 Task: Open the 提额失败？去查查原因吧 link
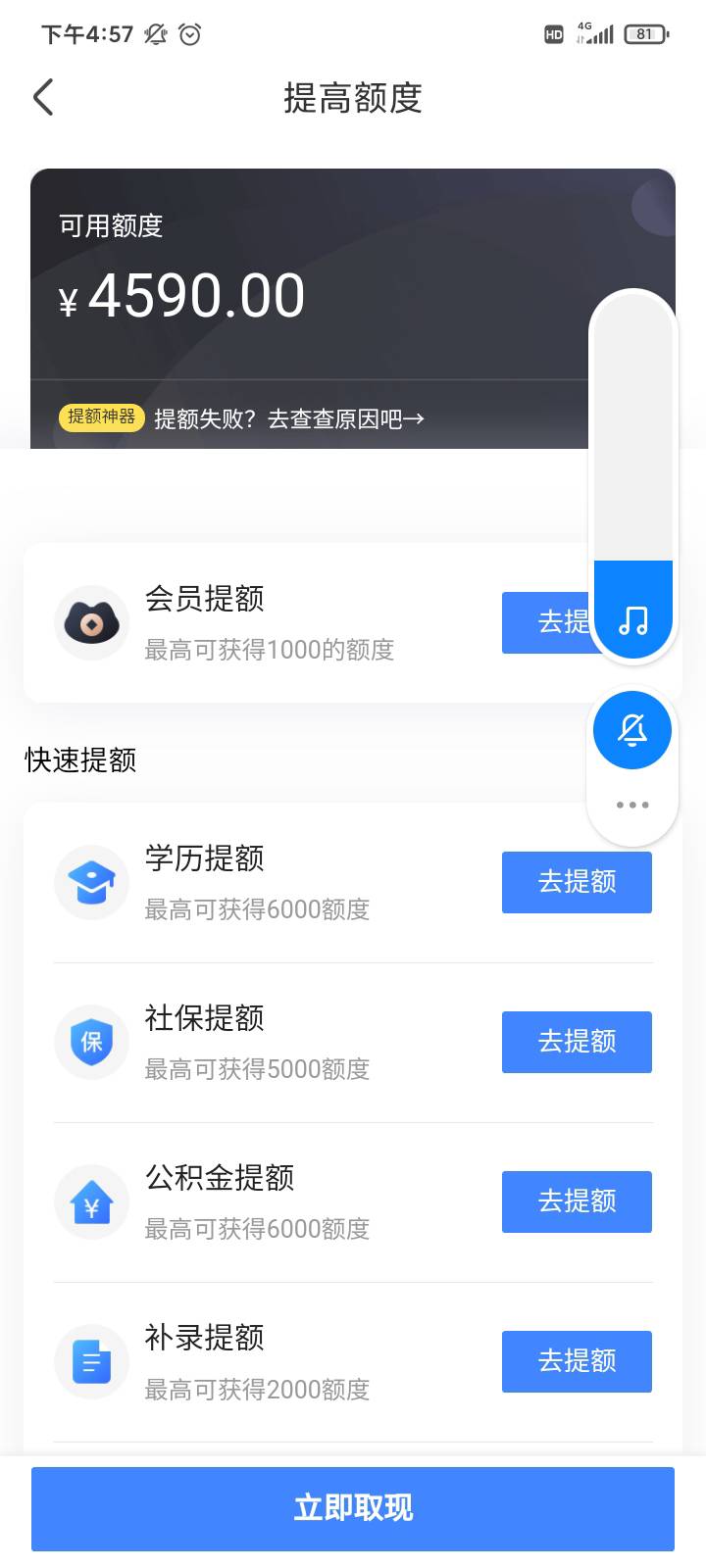pyautogui.click(x=289, y=419)
